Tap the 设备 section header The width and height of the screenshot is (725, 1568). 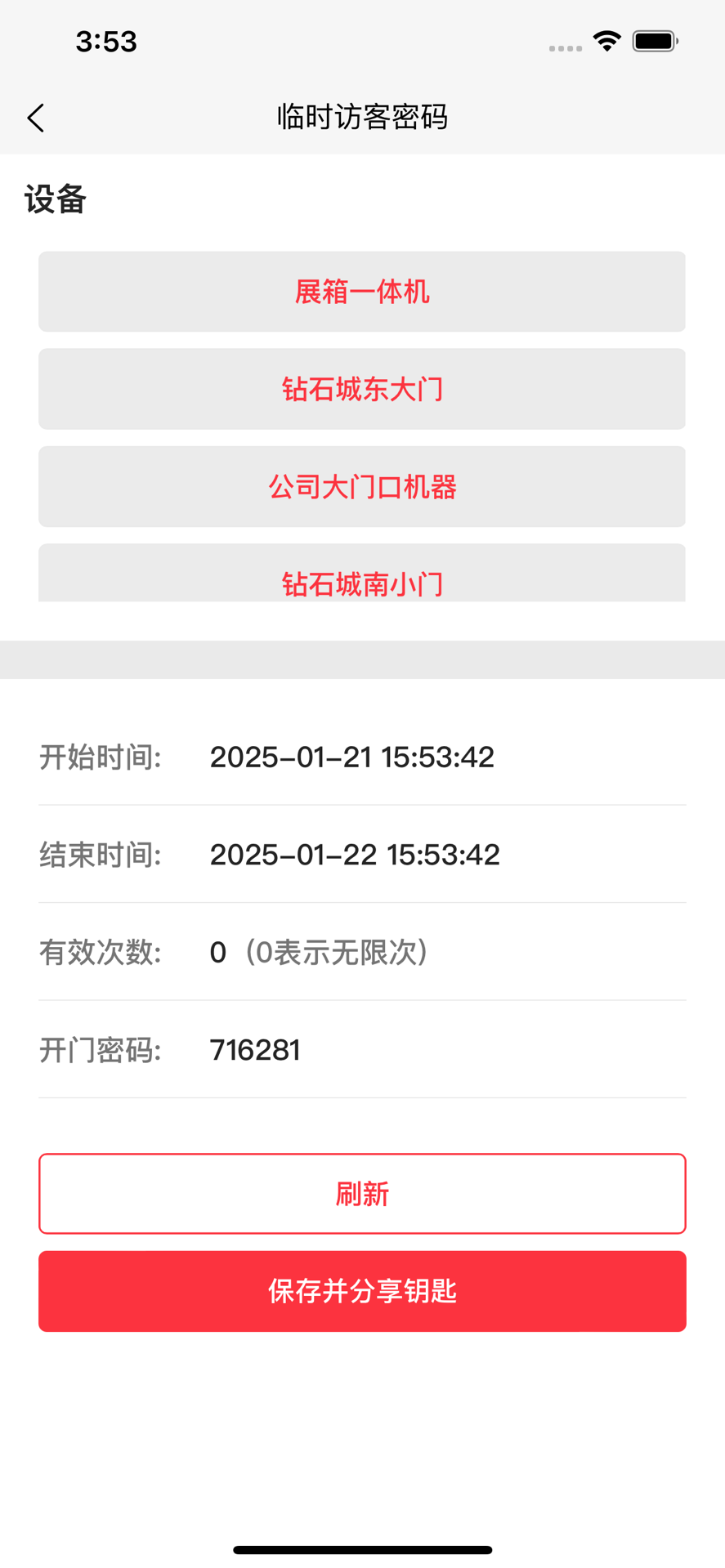[x=55, y=199]
